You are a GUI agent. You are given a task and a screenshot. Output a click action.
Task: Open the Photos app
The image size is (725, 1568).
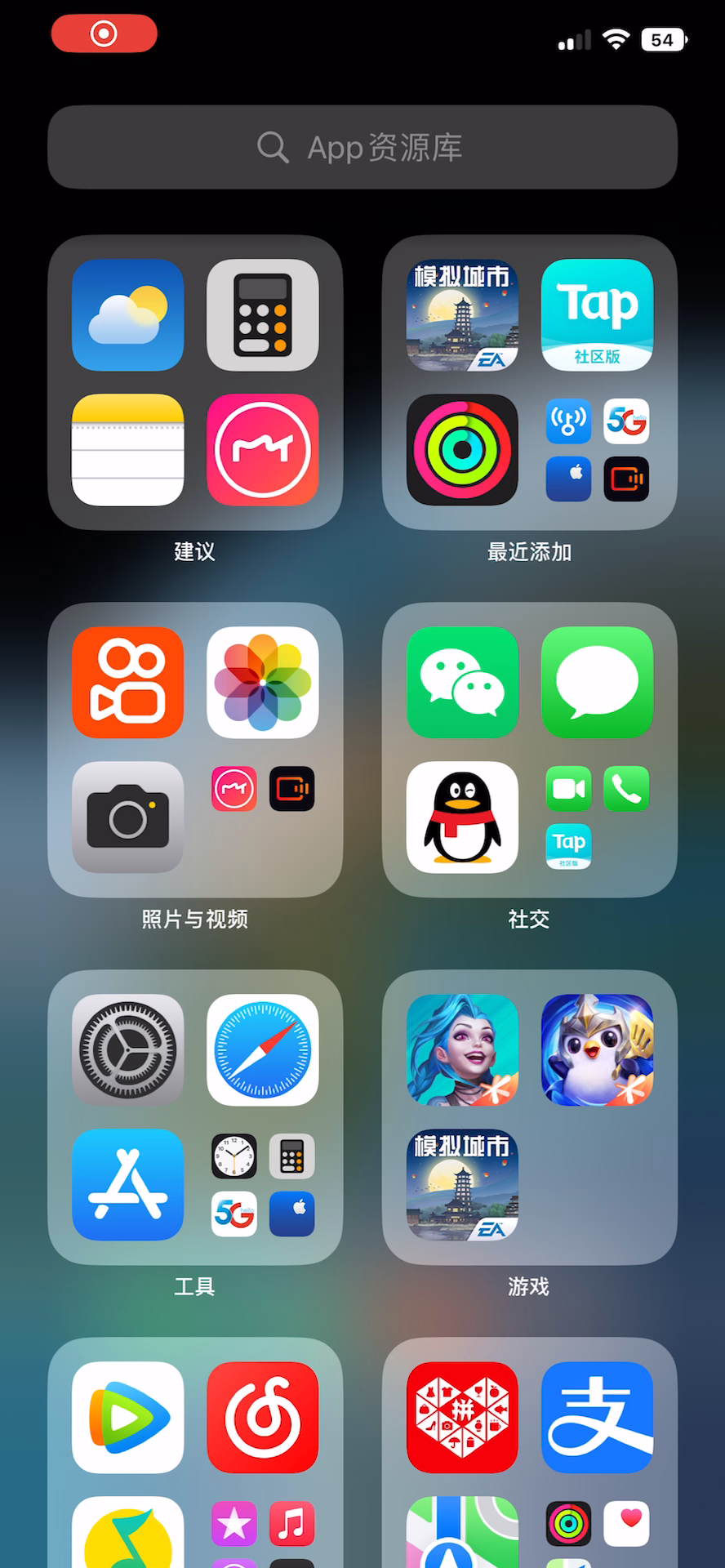click(x=263, y=683)
